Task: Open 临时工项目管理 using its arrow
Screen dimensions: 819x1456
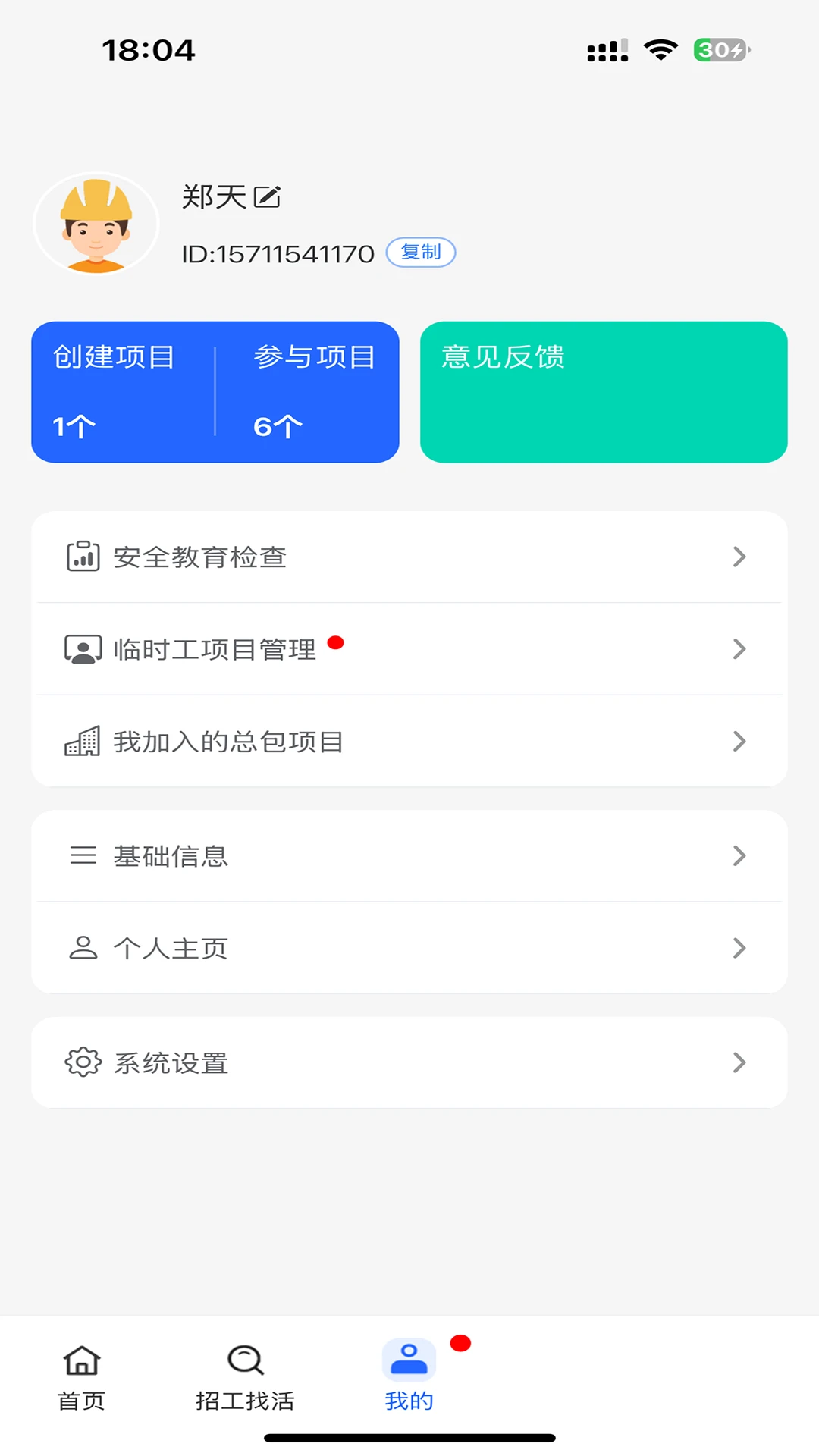Action: point(739,649)
